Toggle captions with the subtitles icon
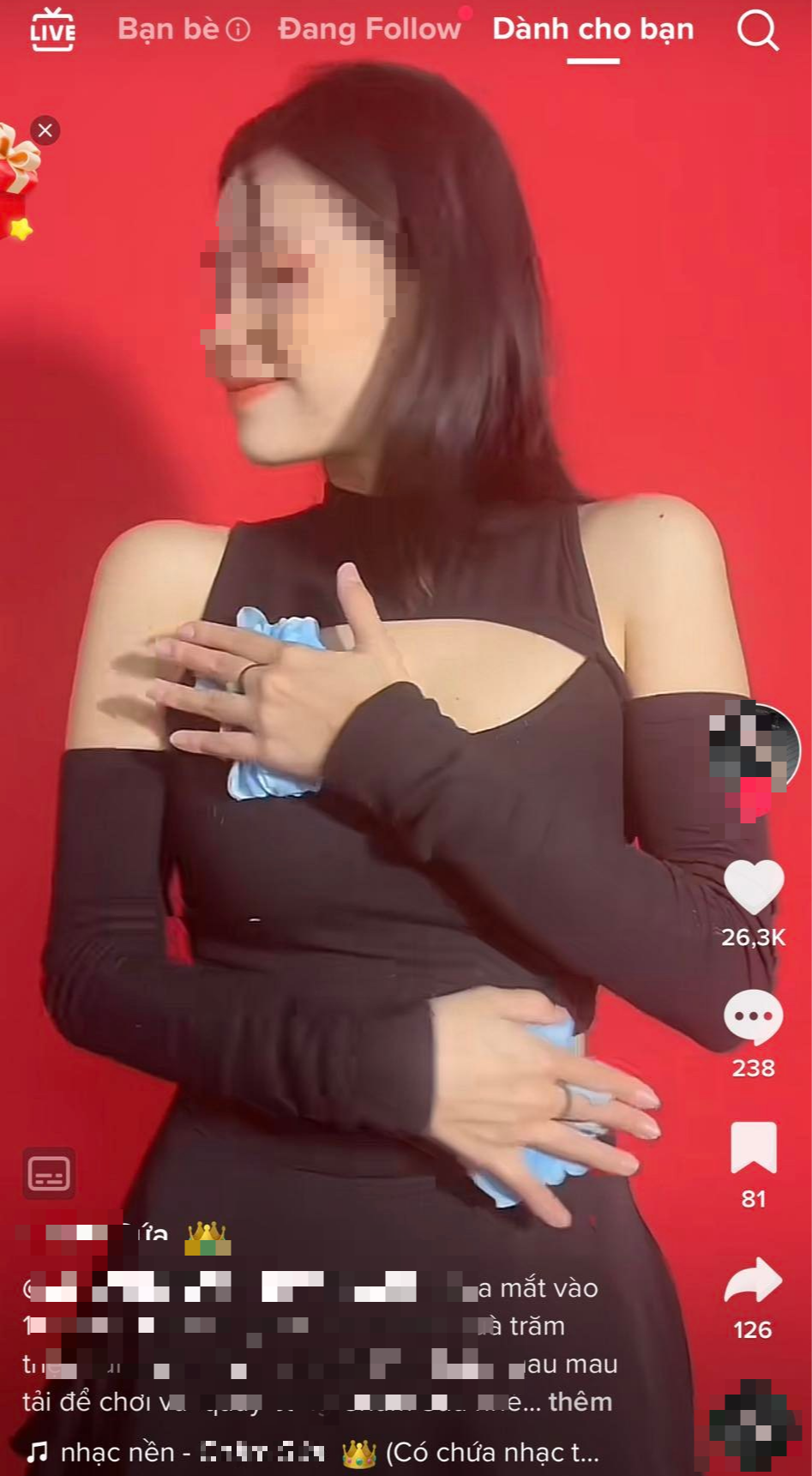812x1476 pixels. (49, 1172)
